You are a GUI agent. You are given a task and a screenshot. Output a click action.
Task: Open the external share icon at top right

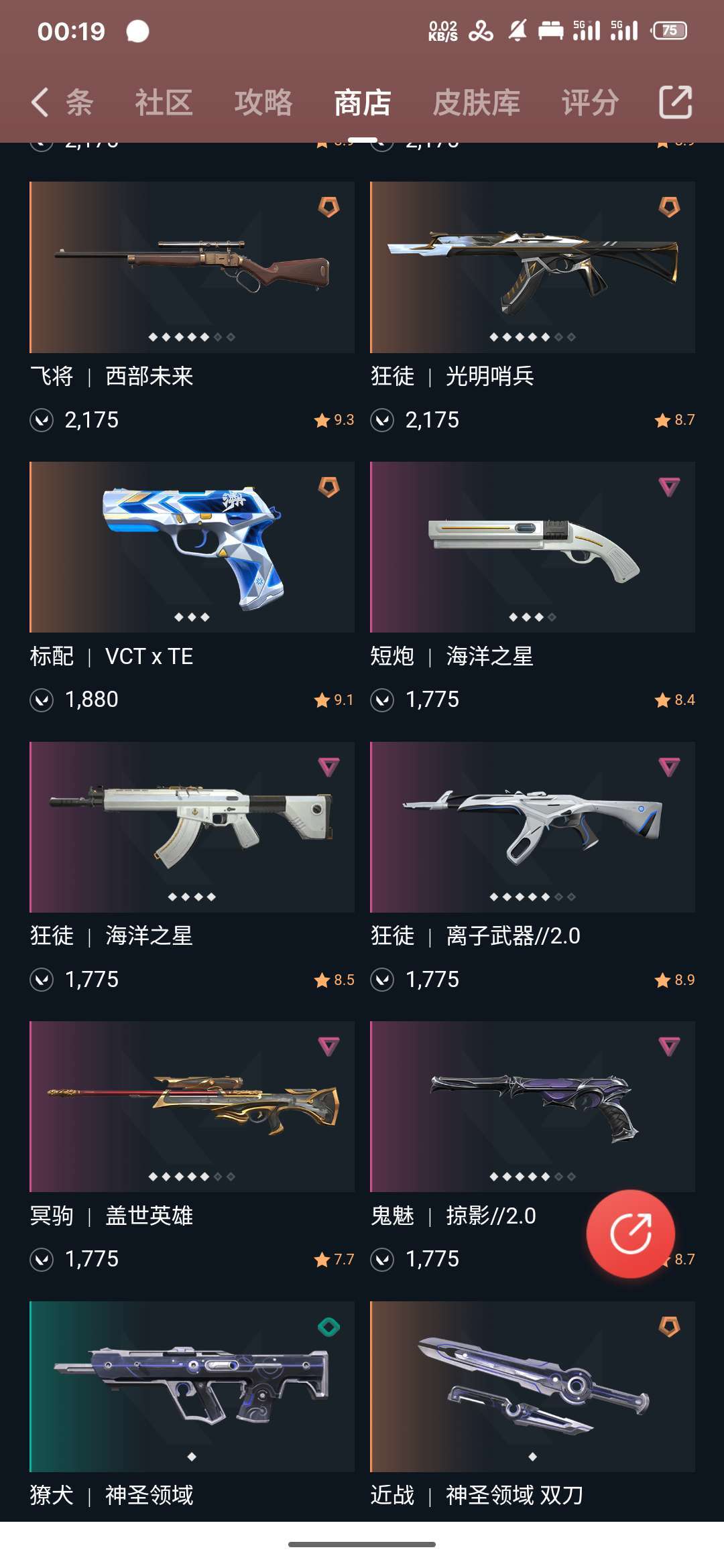click(x=675, y=103)
